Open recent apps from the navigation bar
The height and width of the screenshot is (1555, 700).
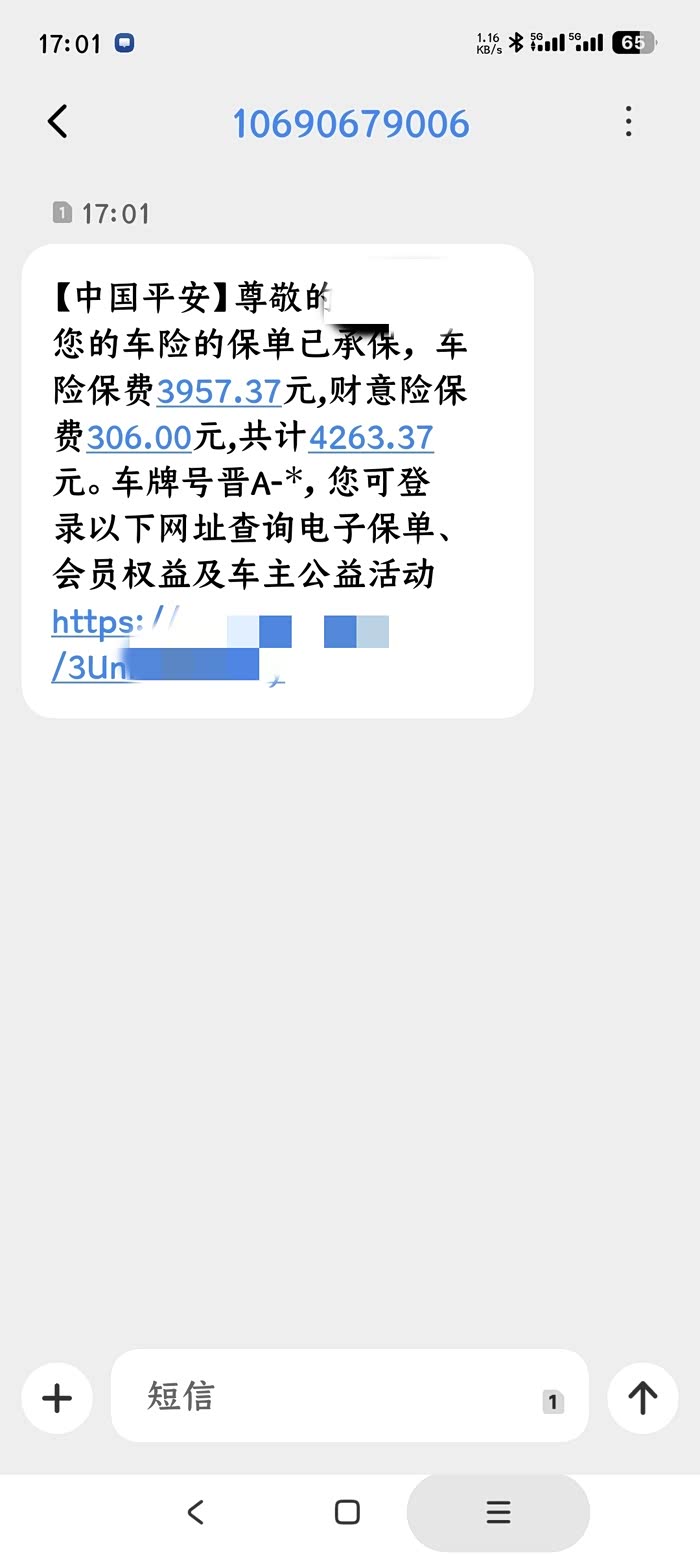[498, 1511]
